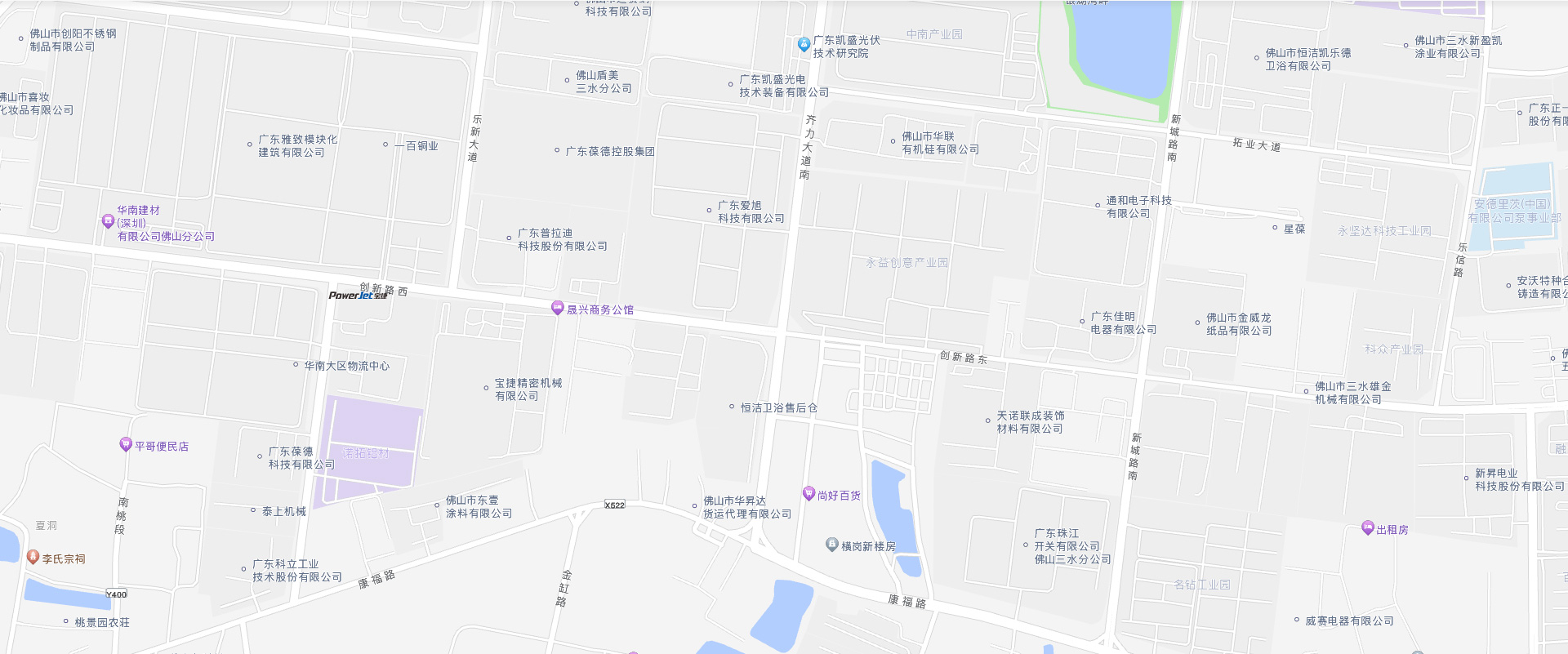Tap the 横岗新楼房 marker
1568x654 pixels.
click(x=832, y=545)
